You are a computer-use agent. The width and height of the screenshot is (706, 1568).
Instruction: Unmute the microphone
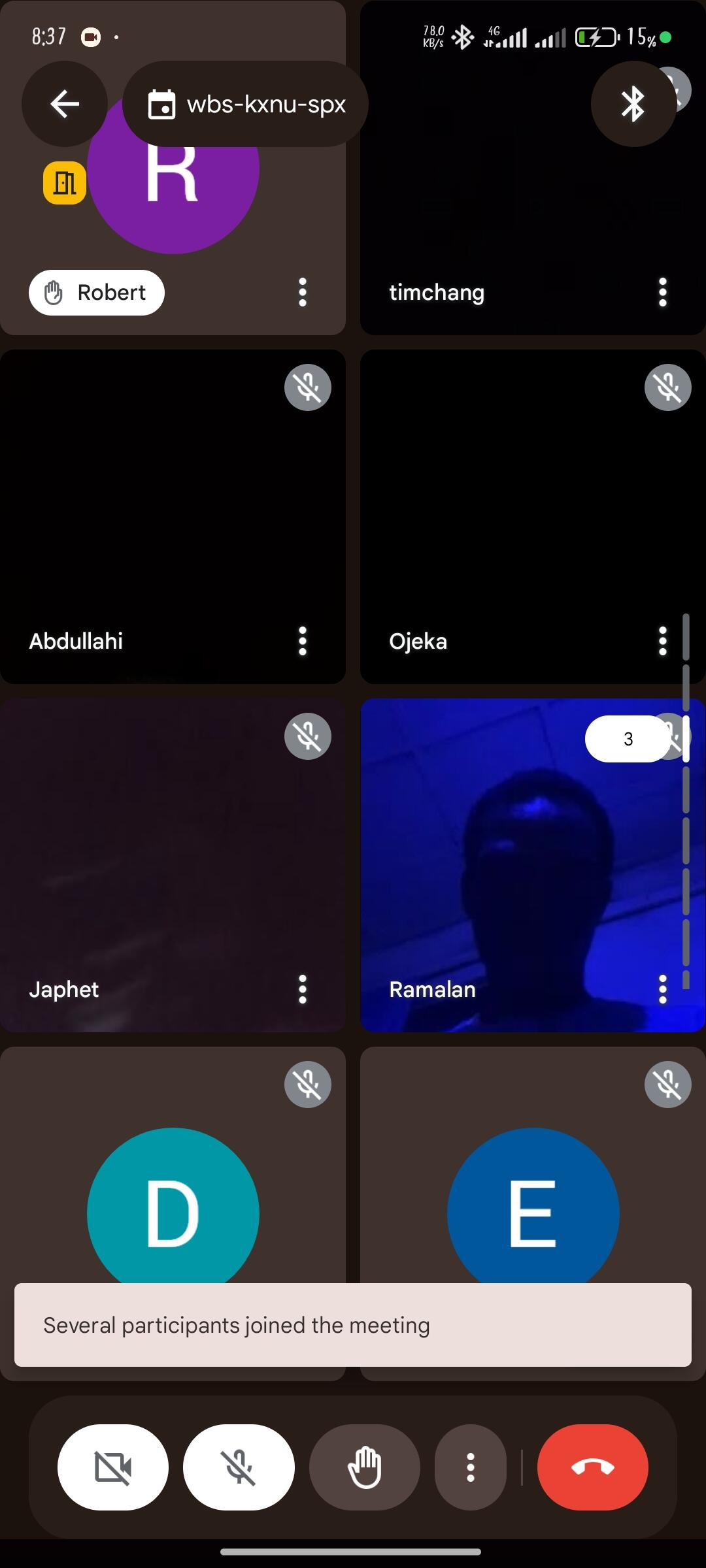point(239,1467)
